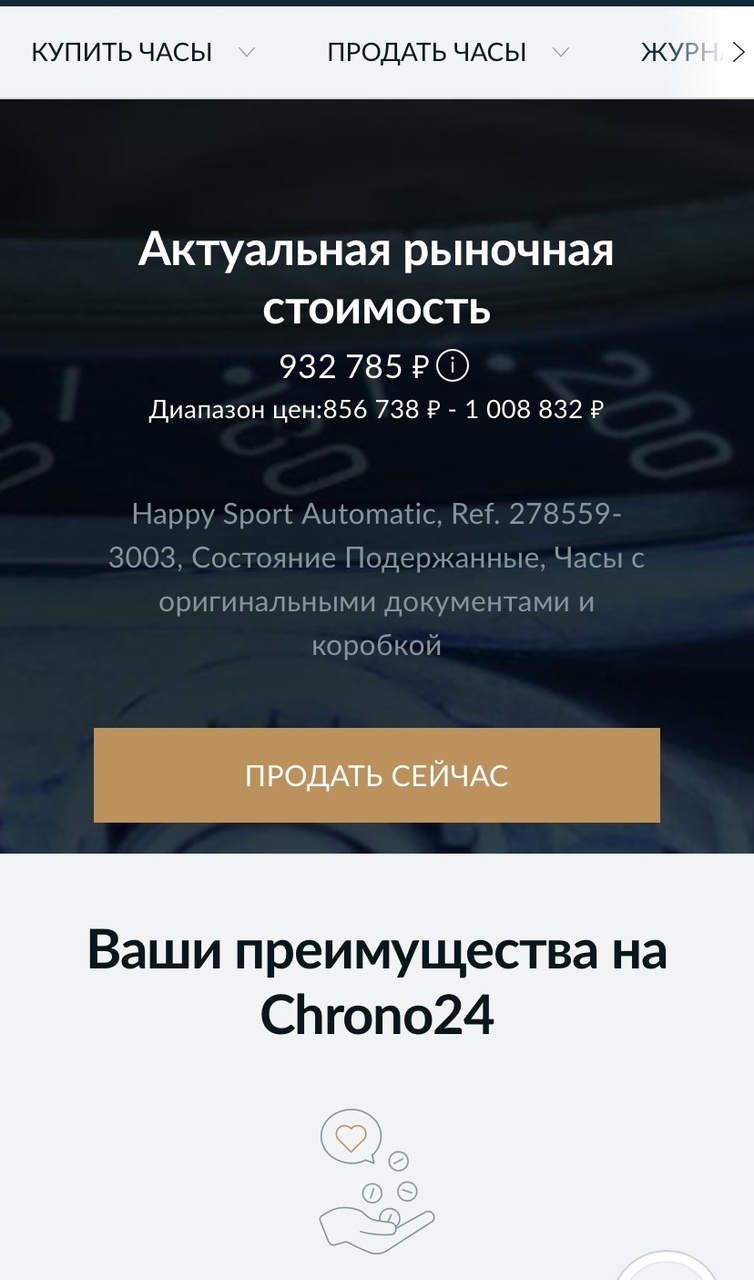Screen dimensions: 754x1280
Task: Expand the КУПИТЬ ЧАСЫ menu
Action: (x=142, y=53)
